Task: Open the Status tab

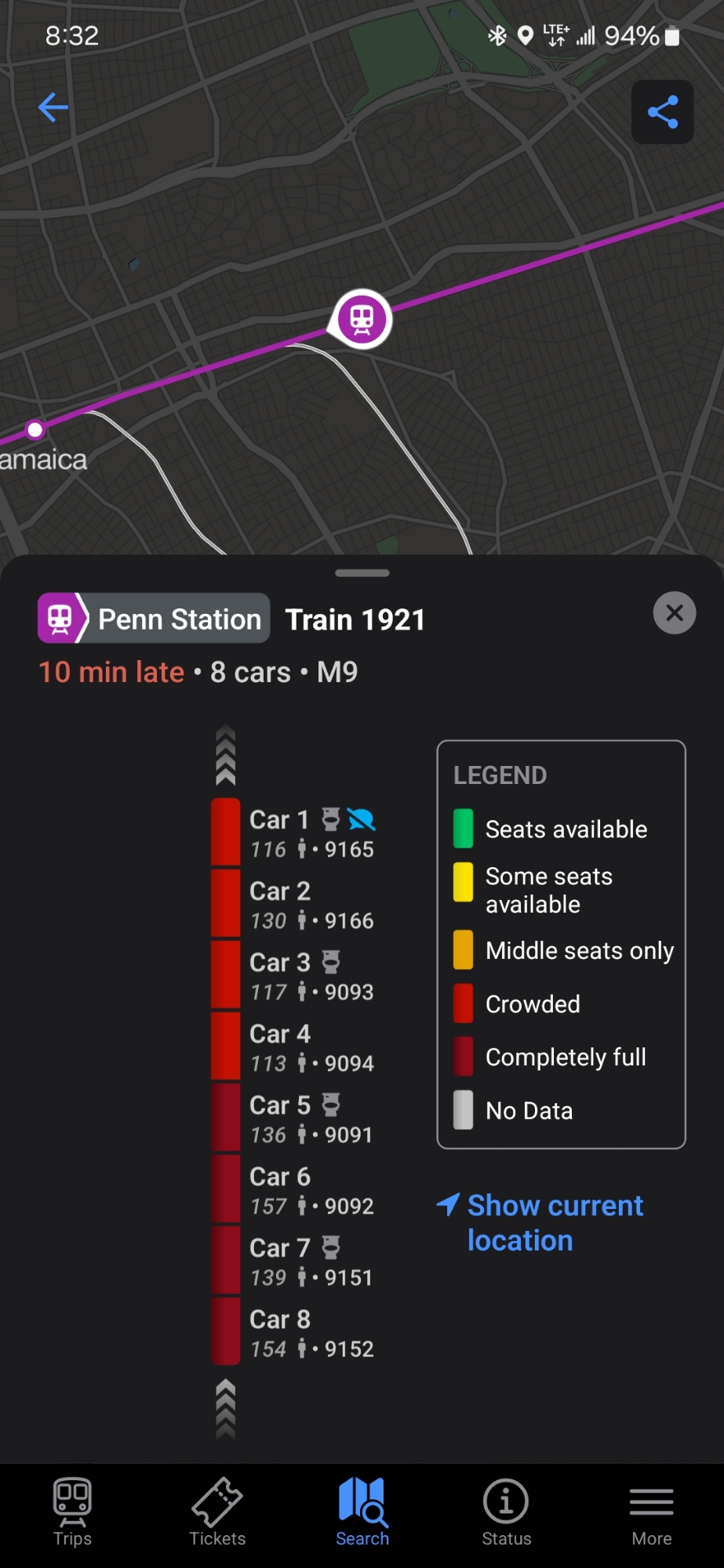Action: (x=506, y=1511)
